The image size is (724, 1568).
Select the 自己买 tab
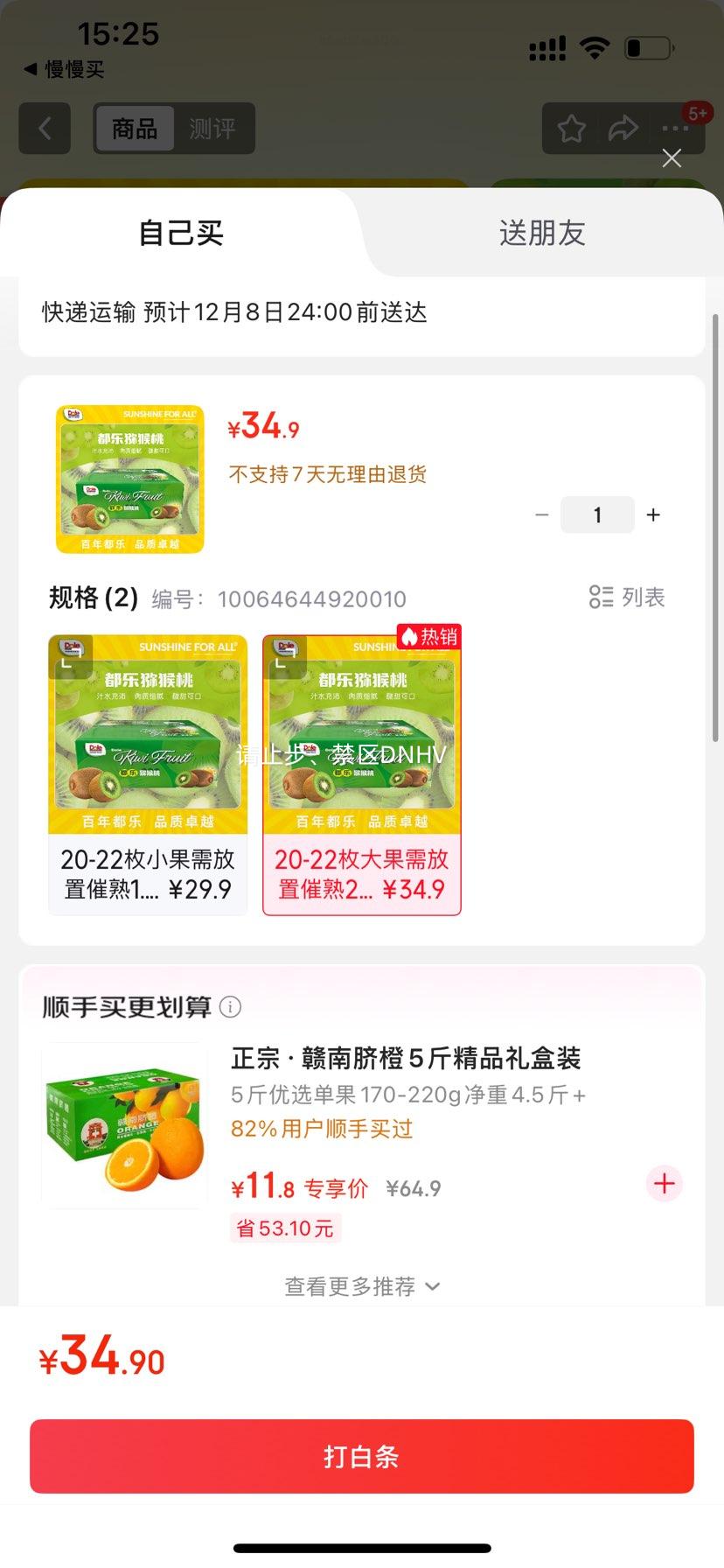pos(181,234)
